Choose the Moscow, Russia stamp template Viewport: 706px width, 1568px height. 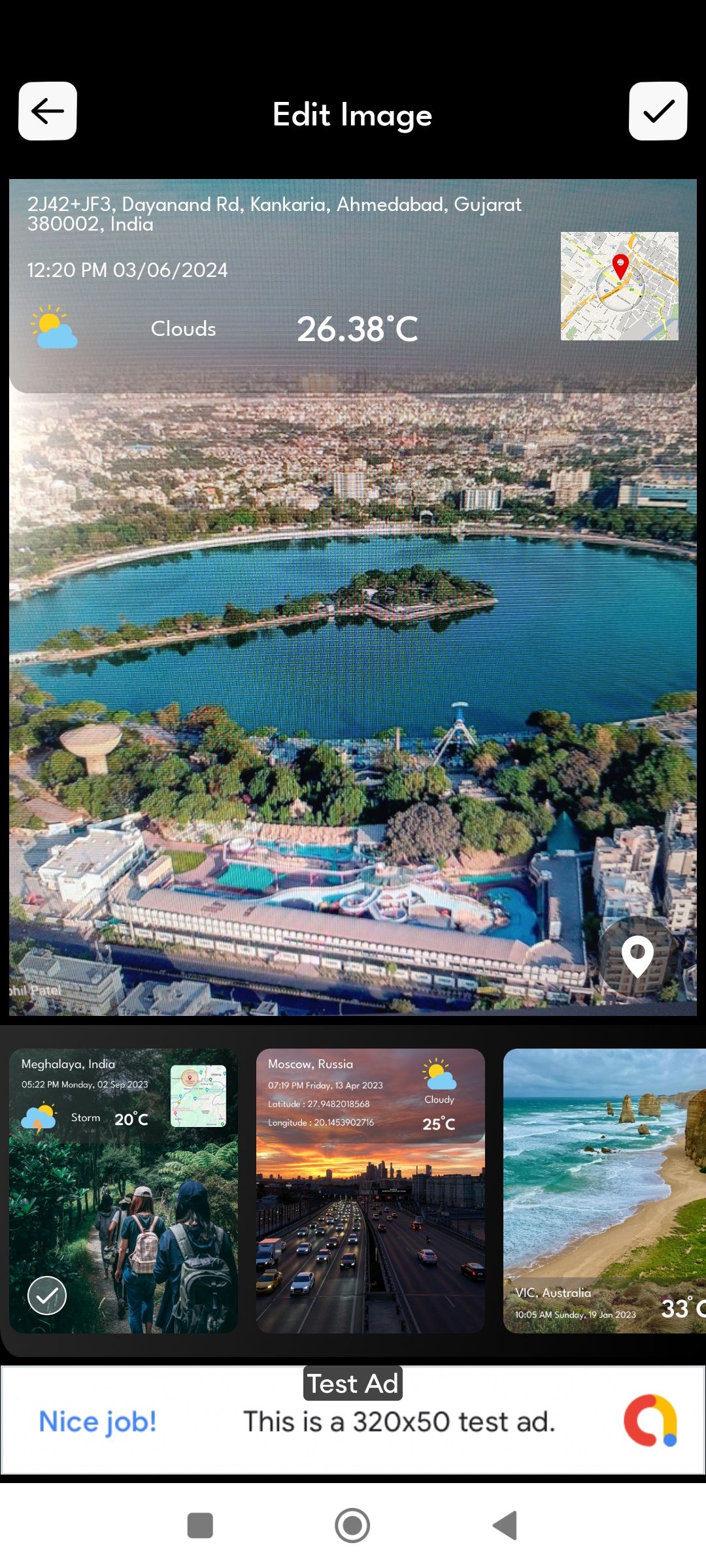coord(370,1190)
